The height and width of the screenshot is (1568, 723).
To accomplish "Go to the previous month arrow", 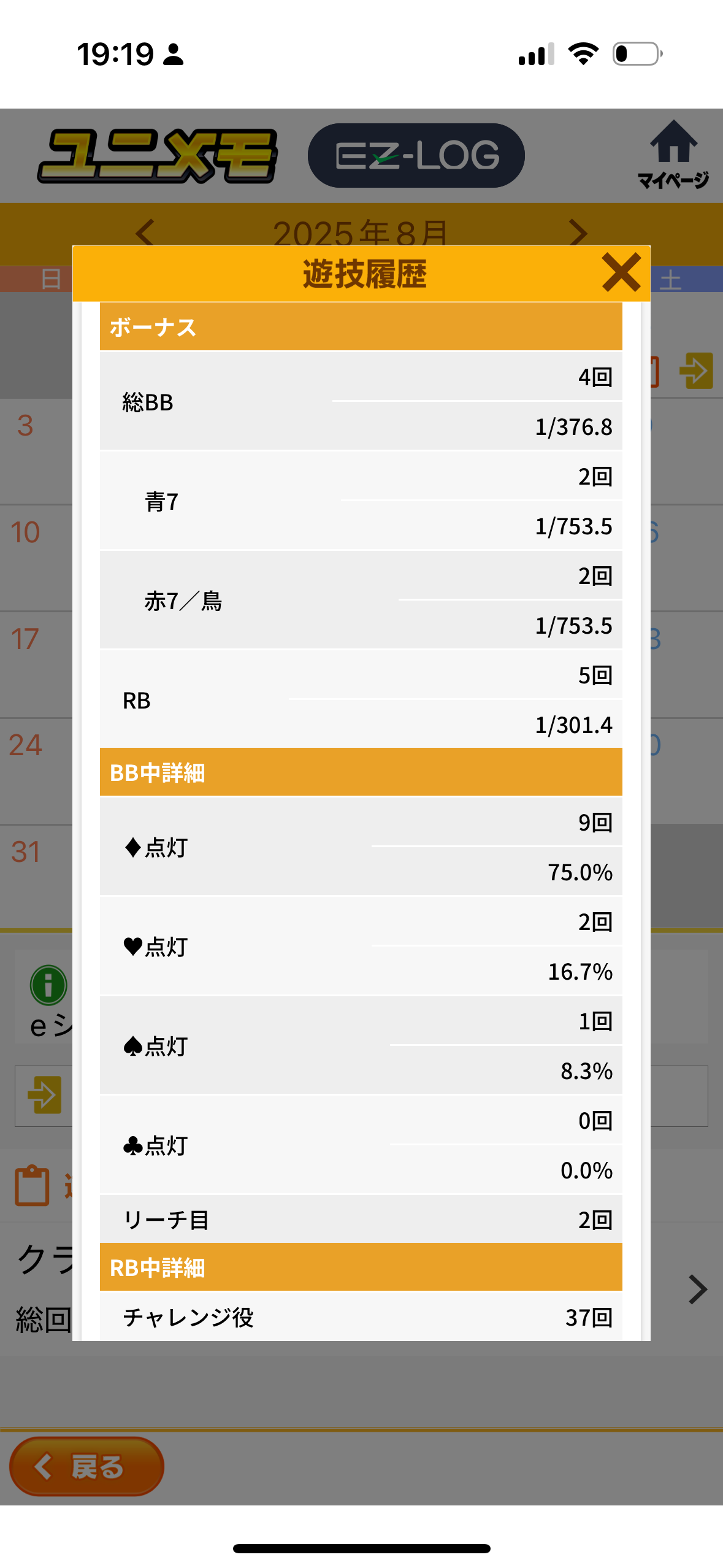I will [146, 233].
